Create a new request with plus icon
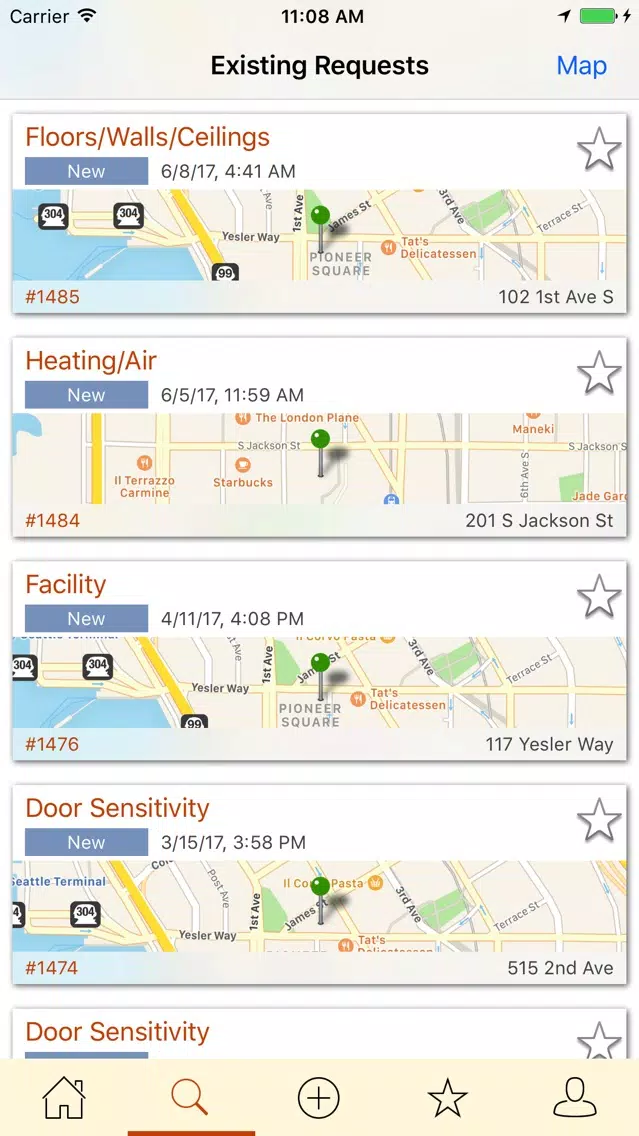 pyautogui.click(x=319, y=1098)
